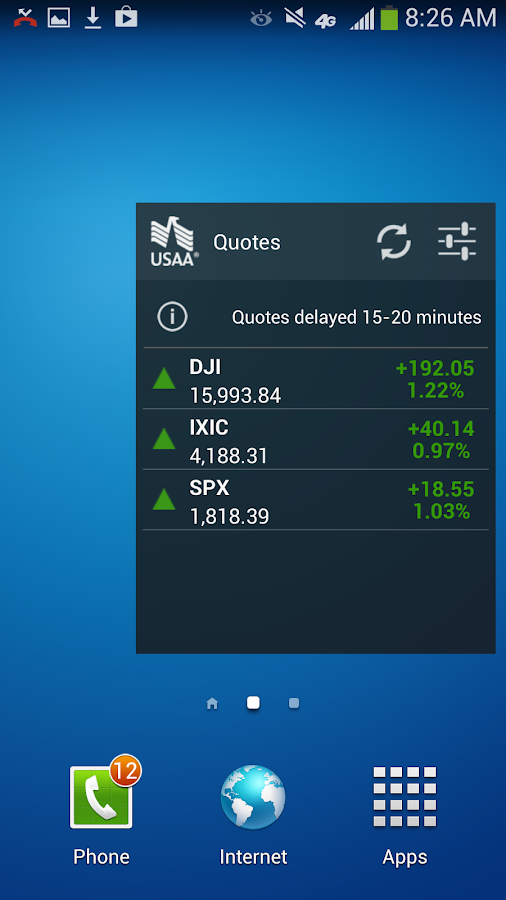The width and height of the screenshot is (506, 900).
Task: Go to the home page indicator
Action: (x=212, y=703)
